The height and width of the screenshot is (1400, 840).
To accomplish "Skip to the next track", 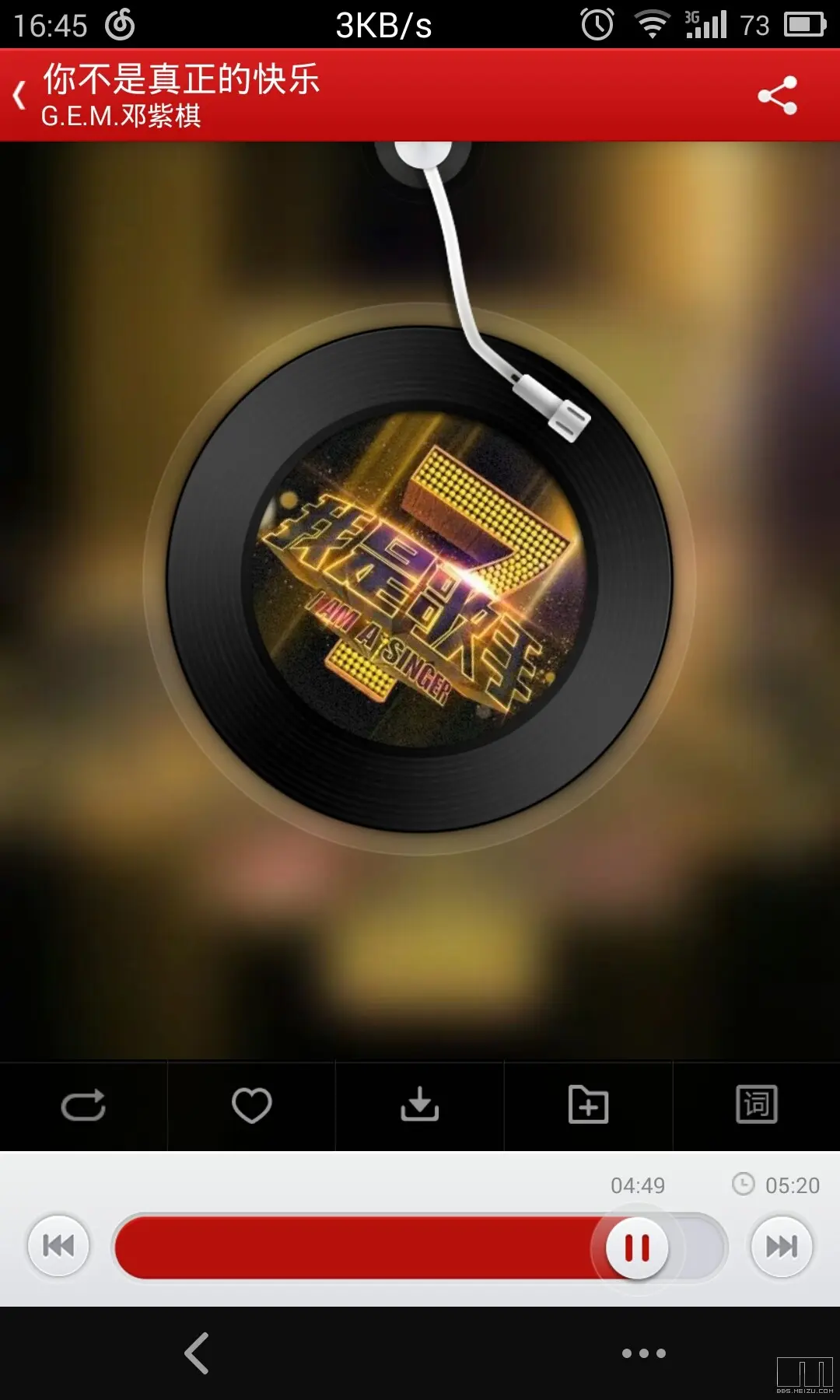I will point(781,1246).
